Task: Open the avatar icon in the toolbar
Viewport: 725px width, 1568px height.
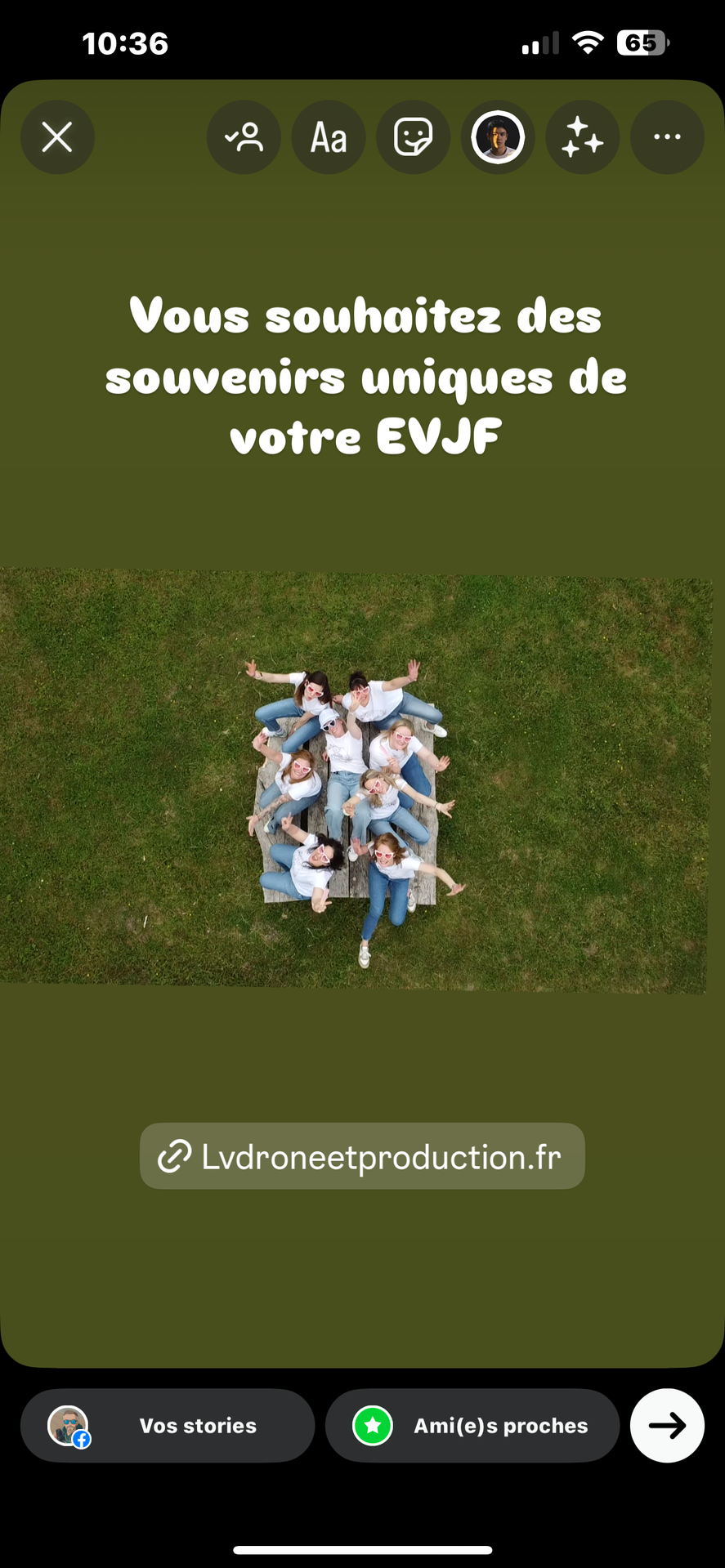Action: pyautogui.click(x=498, y=137)
